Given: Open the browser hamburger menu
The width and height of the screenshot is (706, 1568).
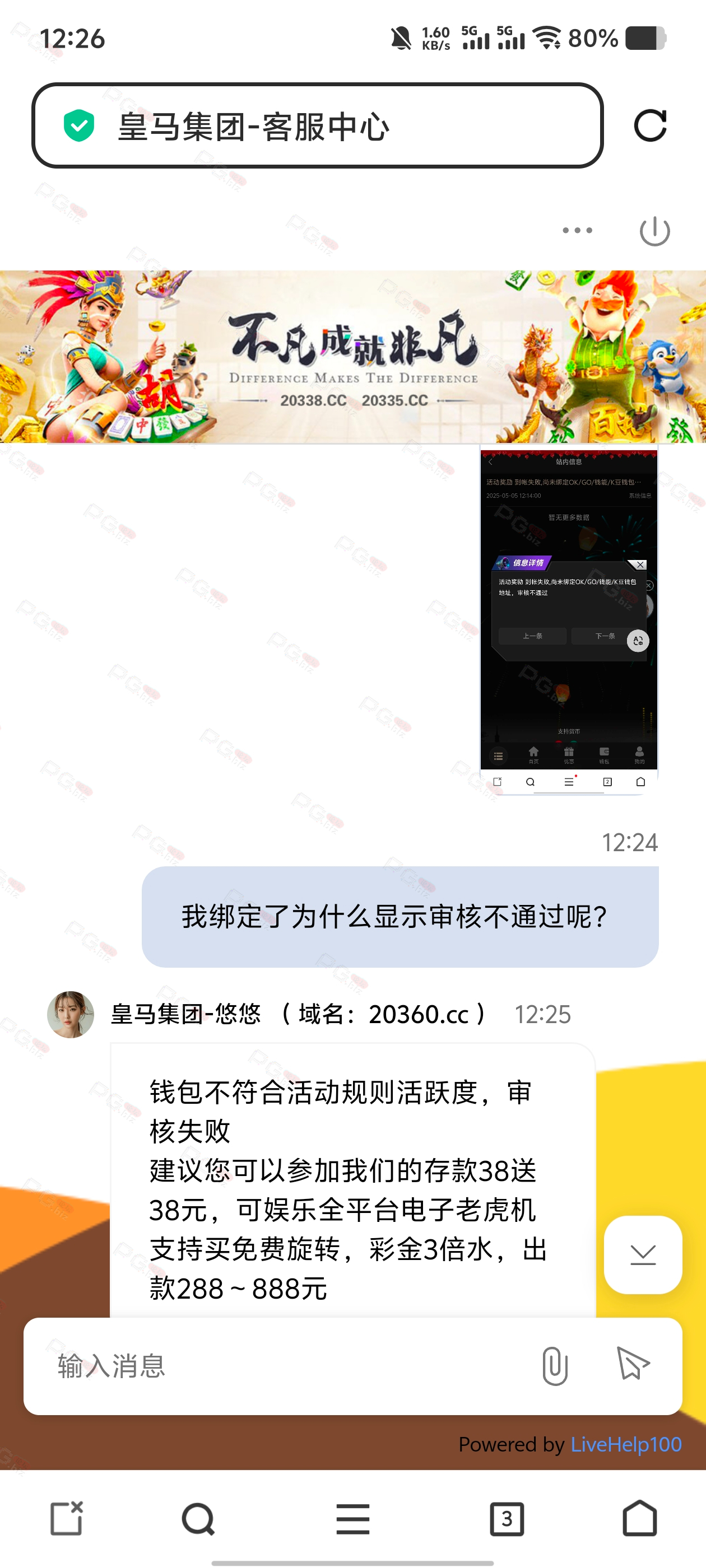Looking at the screenshot, I should [352, 1519].
